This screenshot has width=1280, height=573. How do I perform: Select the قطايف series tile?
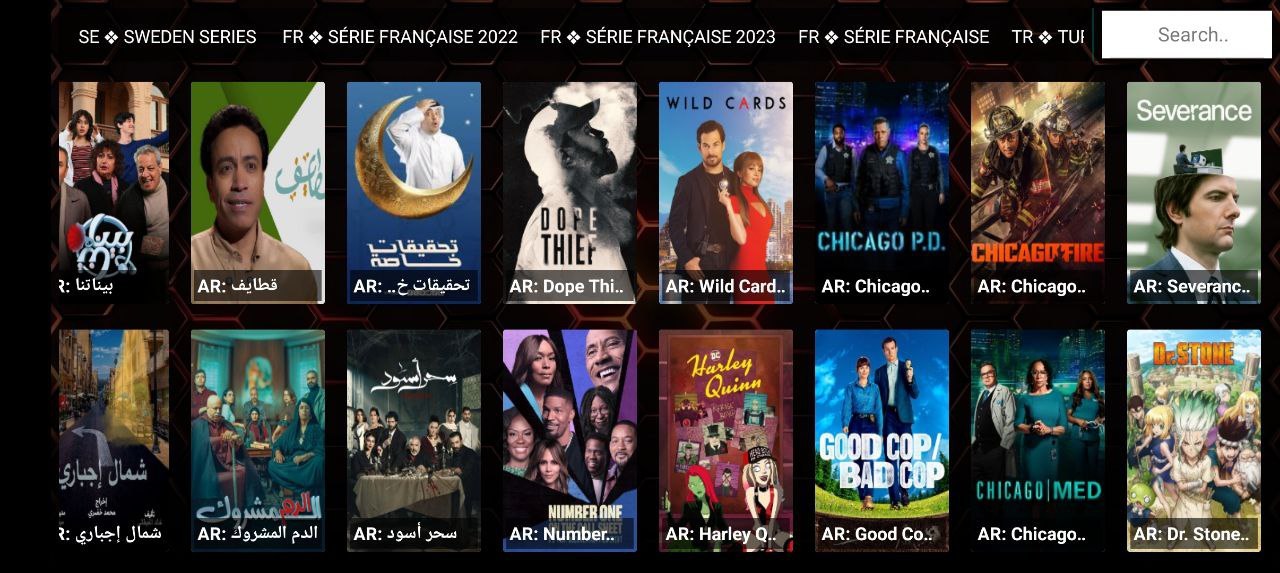coord(258,192)
